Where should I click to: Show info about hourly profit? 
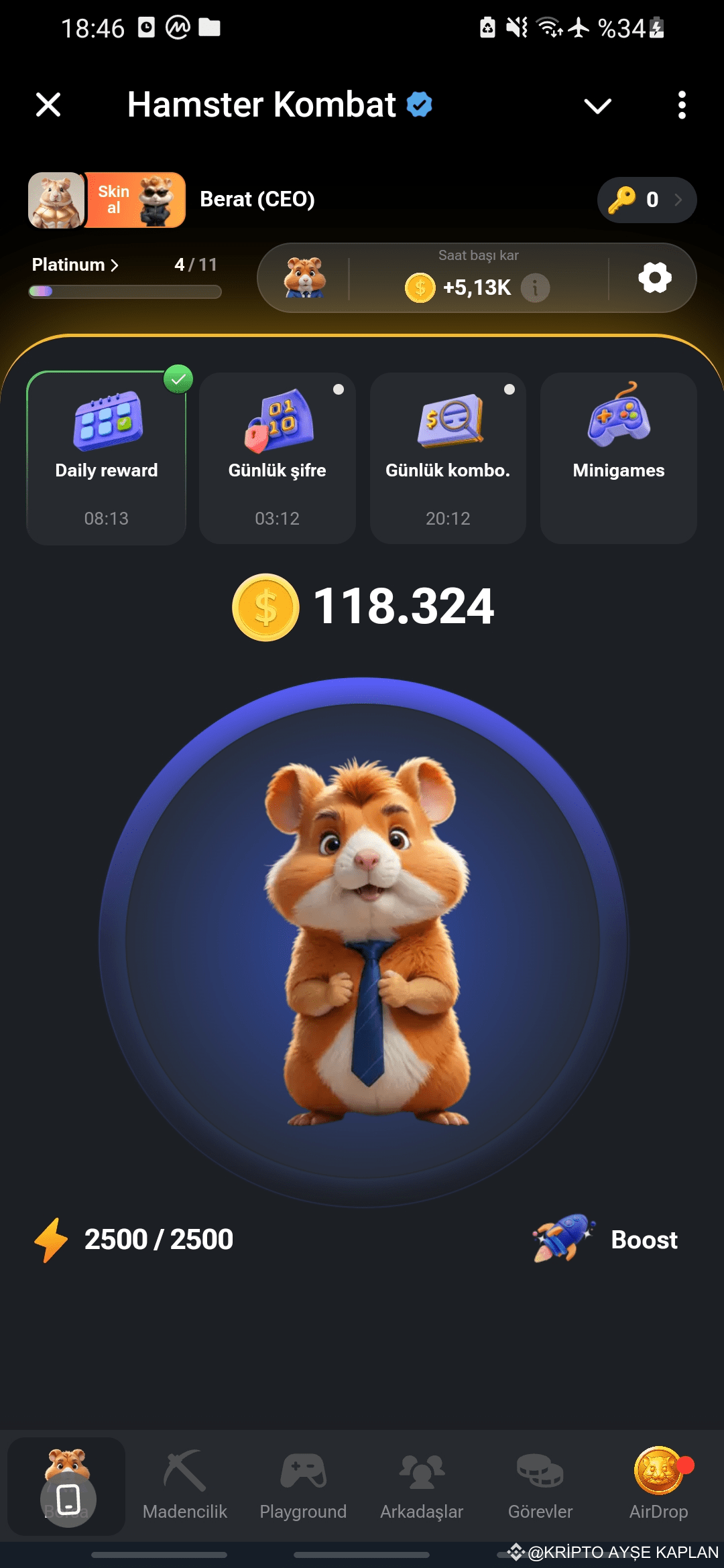535,288
